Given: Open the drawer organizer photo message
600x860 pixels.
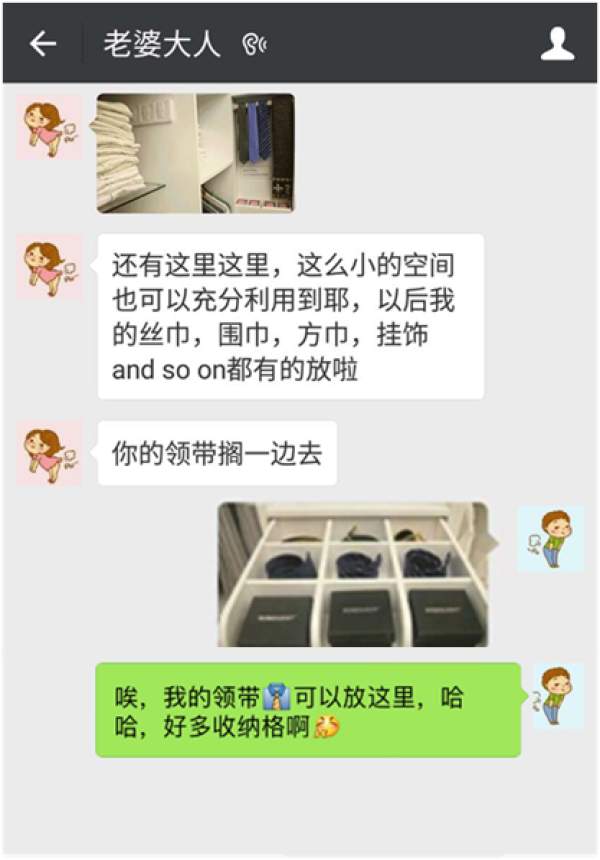Looking at the screenshot, I should [x=353, y=574].
